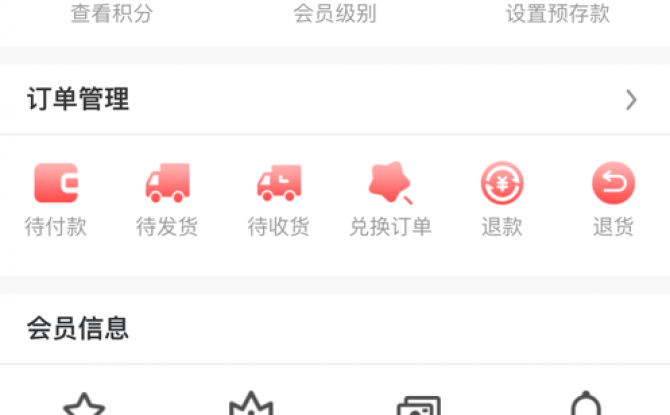This screenshot has height=415, width=670.
Task: Open 退款 refund orders
Action: point(502,200)
